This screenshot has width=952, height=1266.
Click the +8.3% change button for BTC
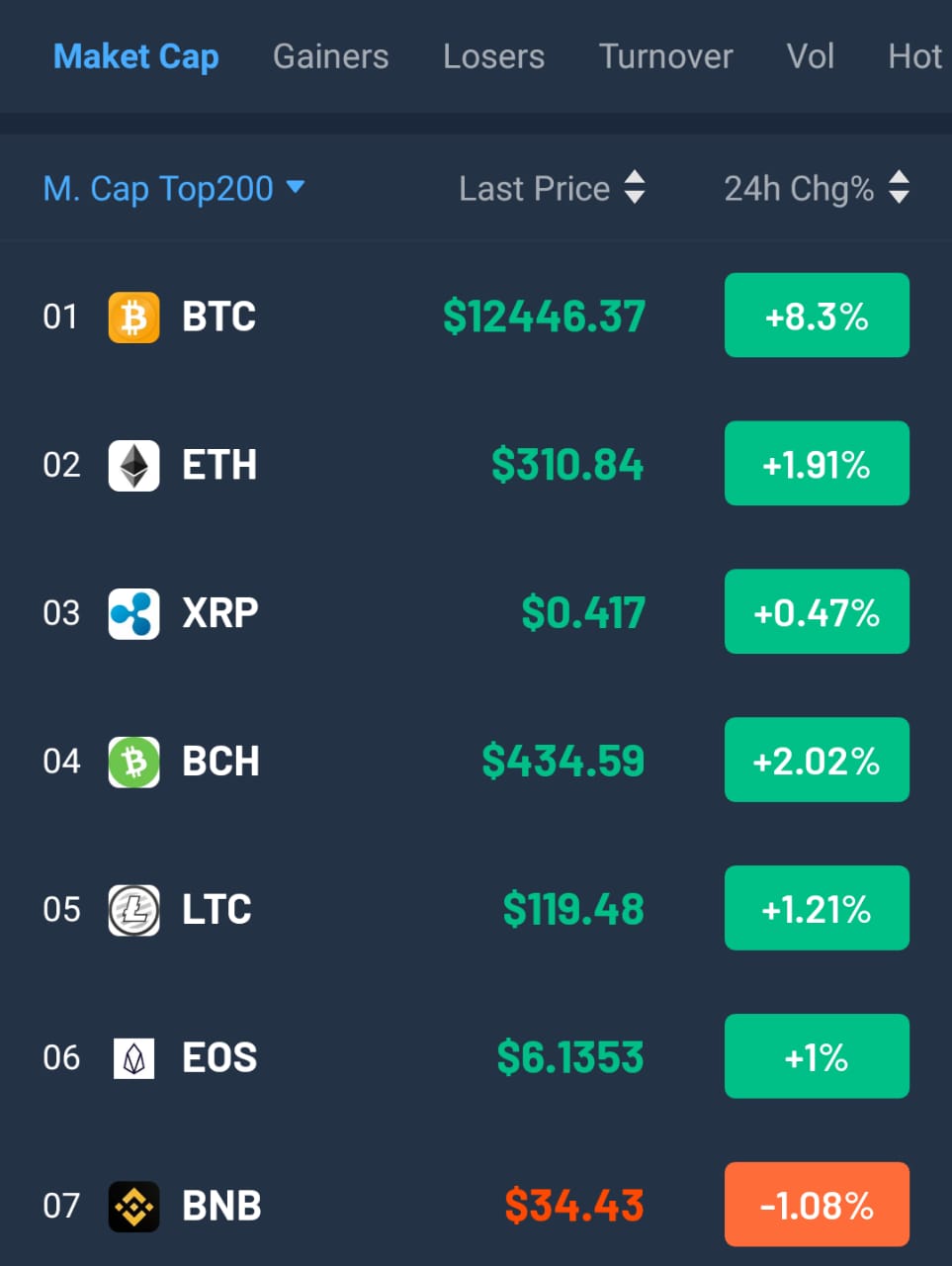click(817, 316)
